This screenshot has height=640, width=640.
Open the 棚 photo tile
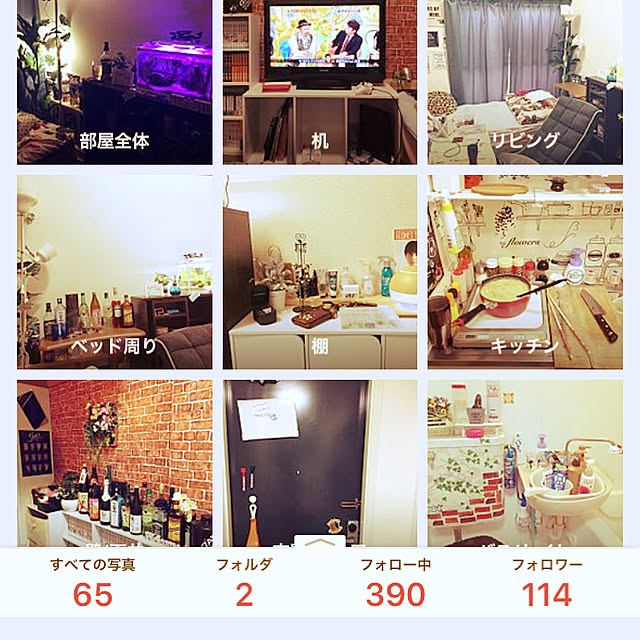click(320, 272)
